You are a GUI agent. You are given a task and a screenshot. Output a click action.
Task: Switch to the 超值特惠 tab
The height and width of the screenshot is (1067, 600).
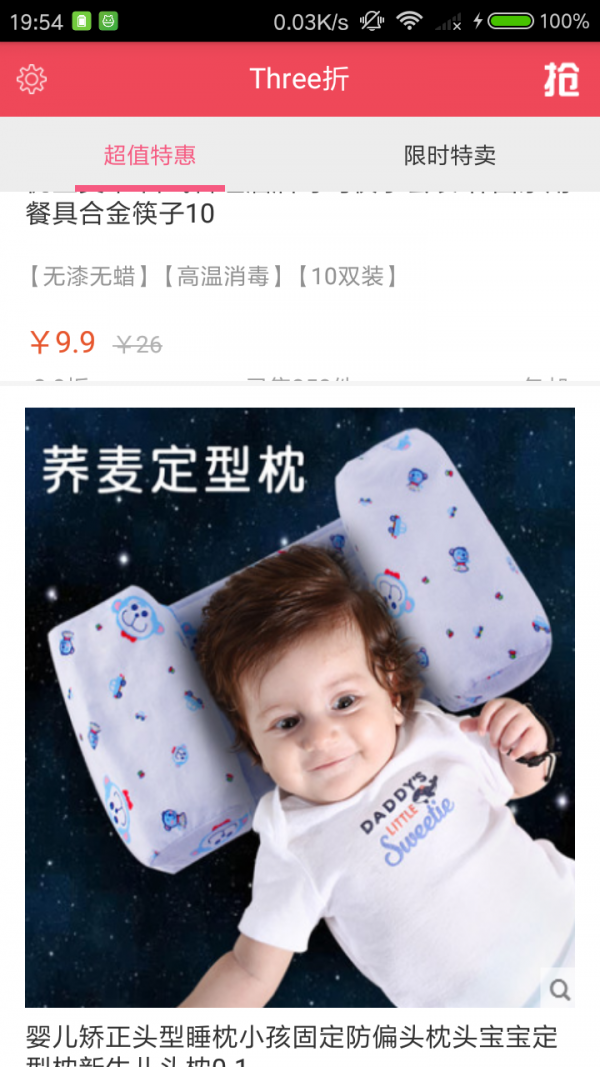[x=150, y=155]
